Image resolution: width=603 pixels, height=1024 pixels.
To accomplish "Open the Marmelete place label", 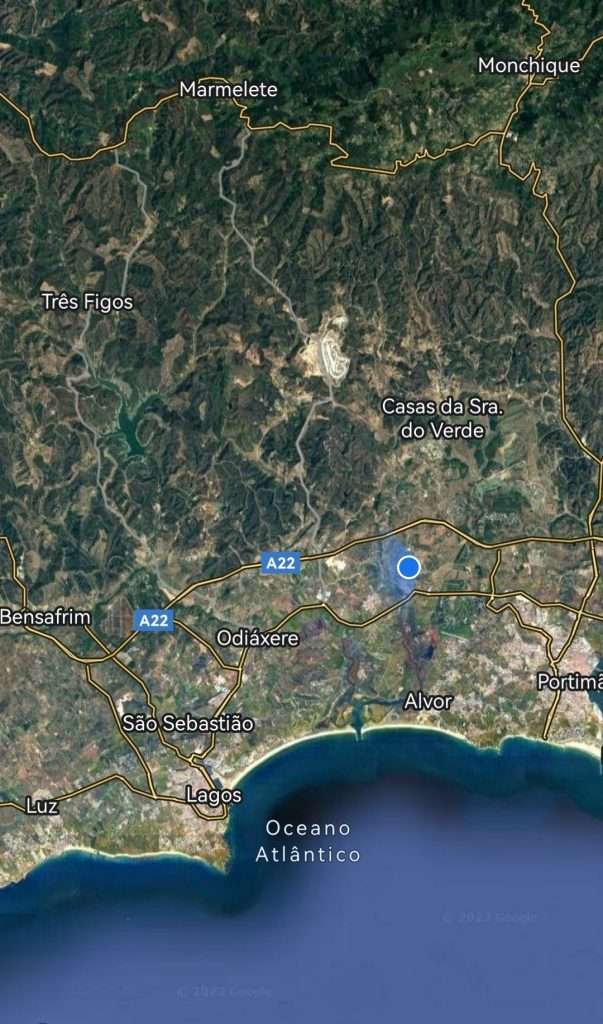I will (228, 90).
